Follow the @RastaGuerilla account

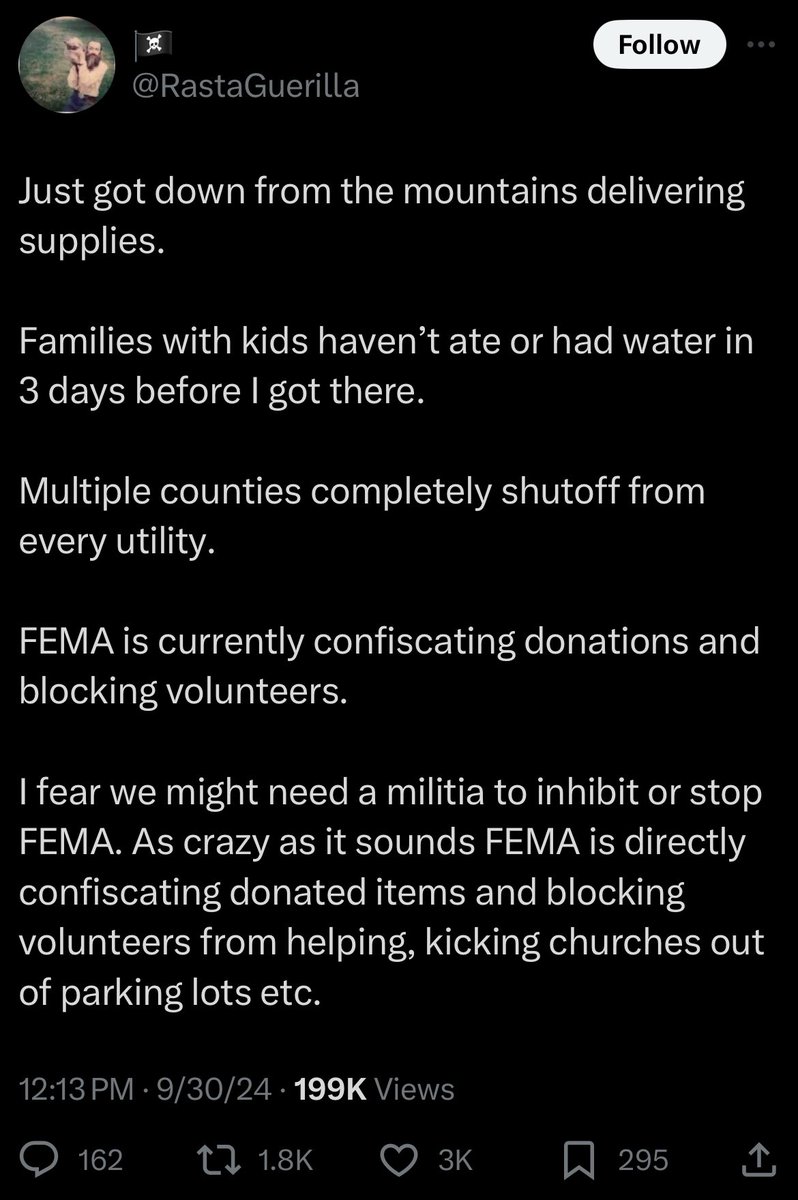coord(659,44)
